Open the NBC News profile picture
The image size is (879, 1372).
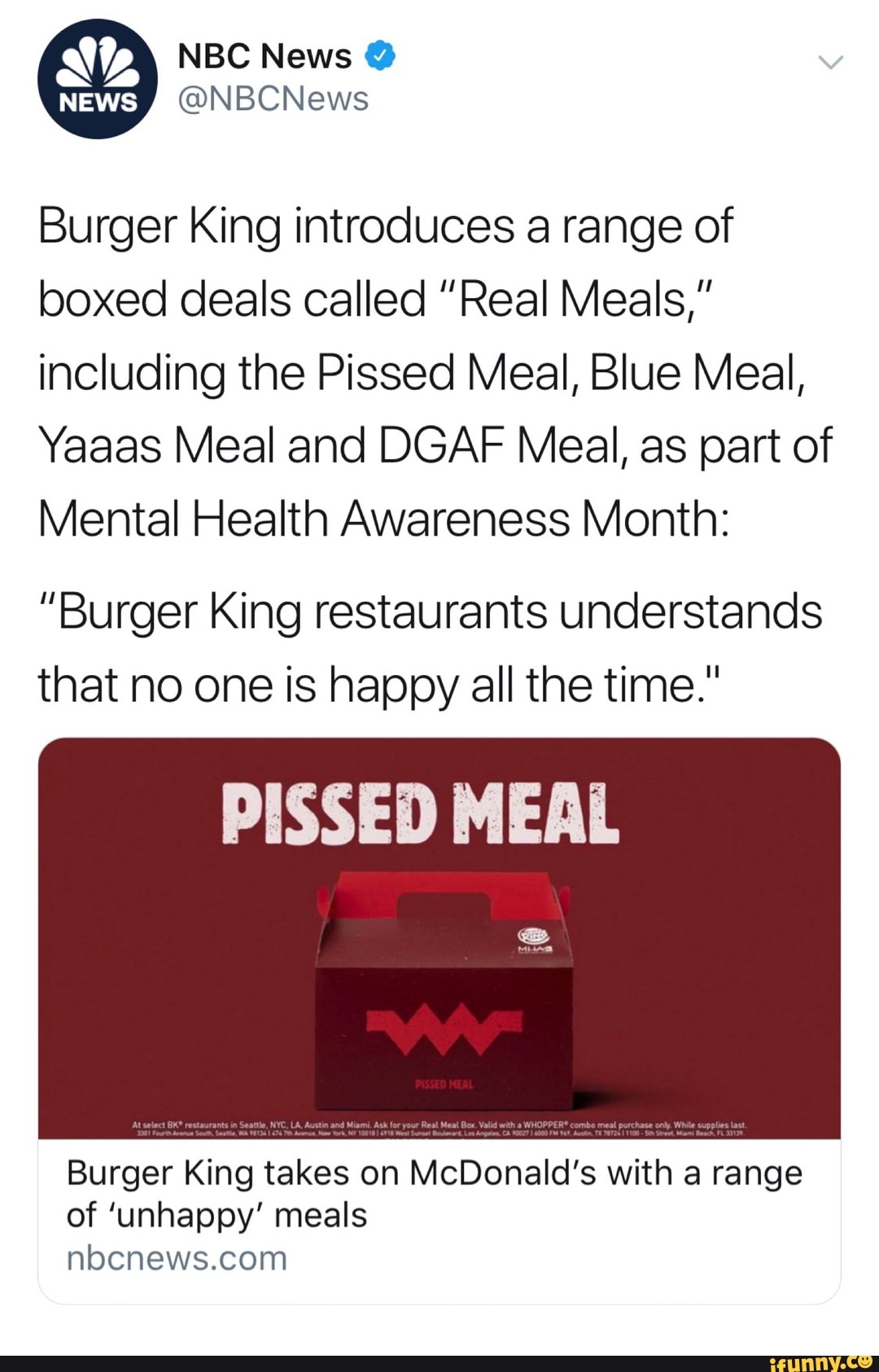98,79
